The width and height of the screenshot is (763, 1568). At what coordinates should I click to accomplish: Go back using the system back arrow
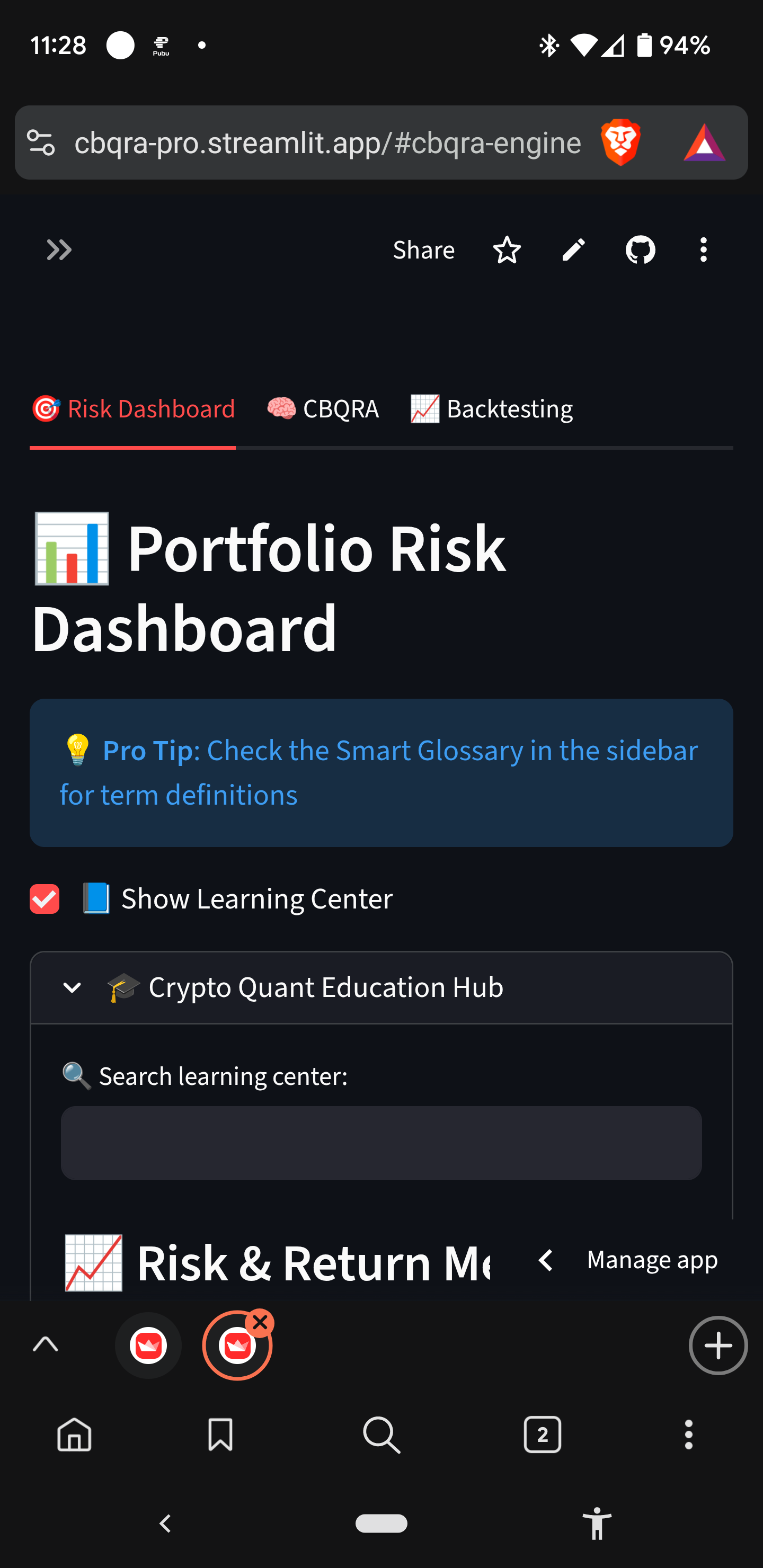[x=165, y=1524]
